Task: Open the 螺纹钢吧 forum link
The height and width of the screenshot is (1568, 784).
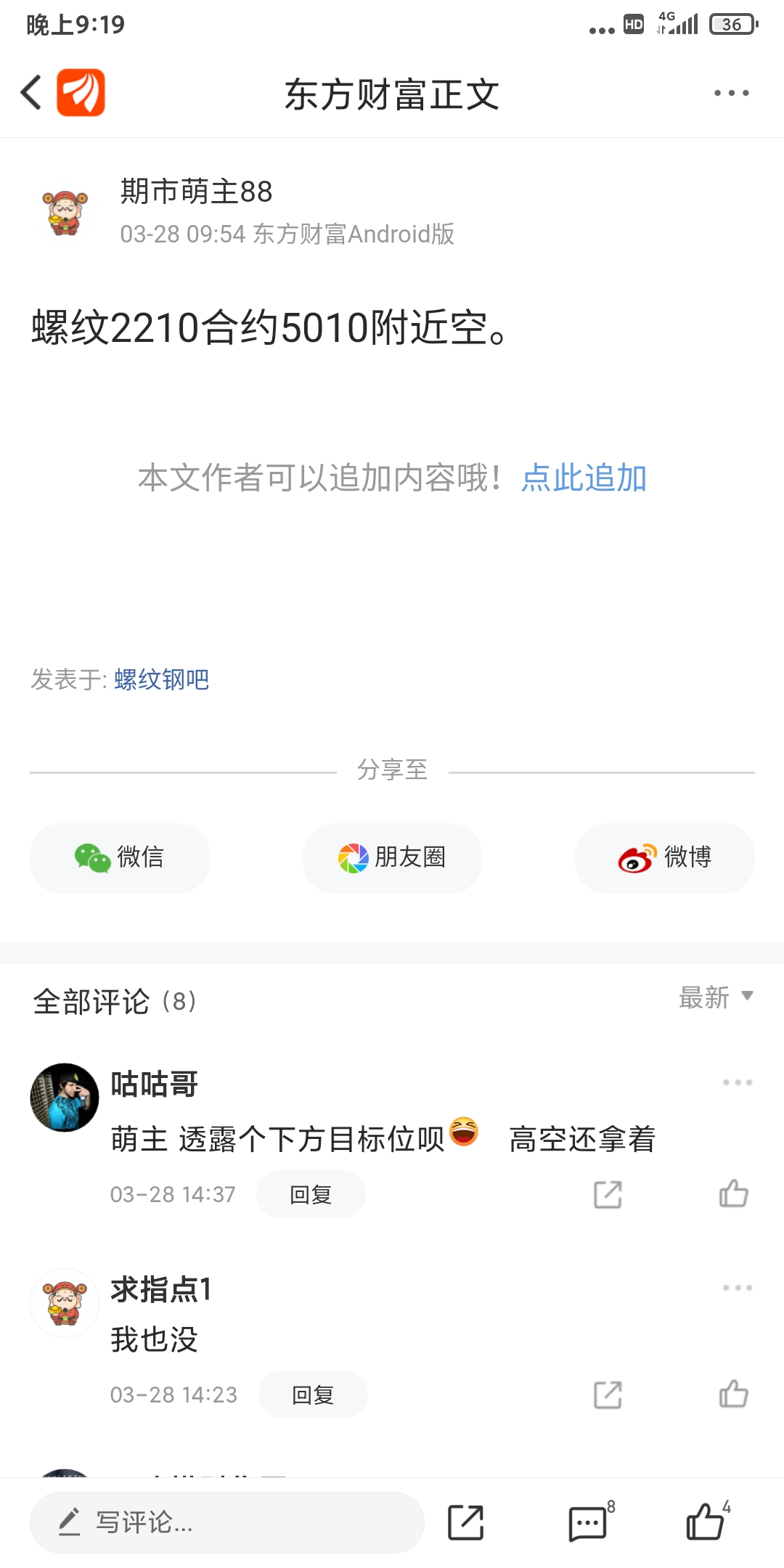Action: [x=162, y=679]
